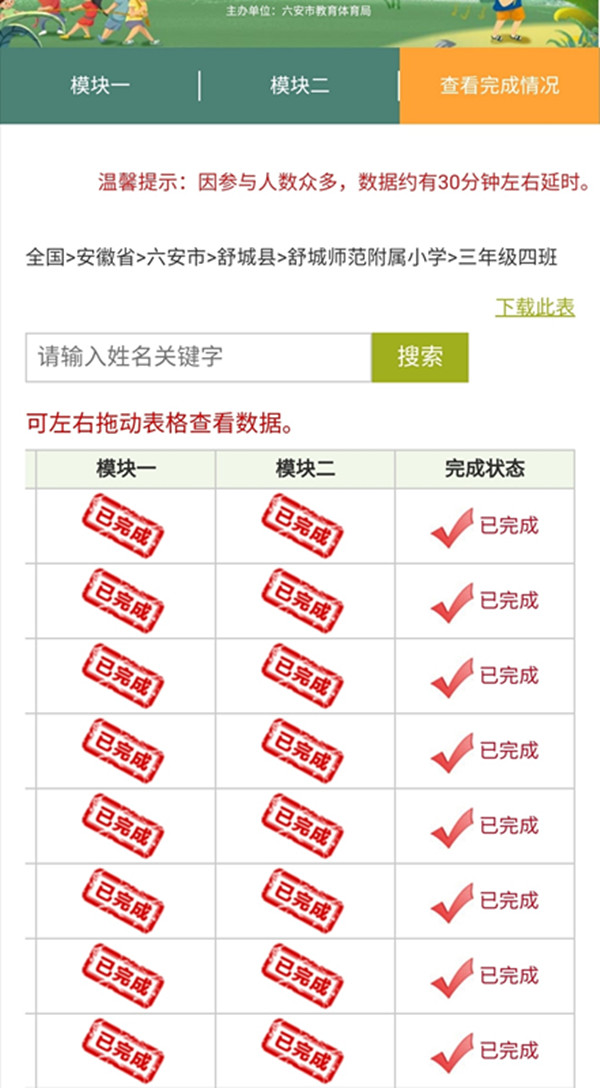Screen dimensions: 600x1088
Task: Tap the 下载此表 link
Action: (535, 307)
